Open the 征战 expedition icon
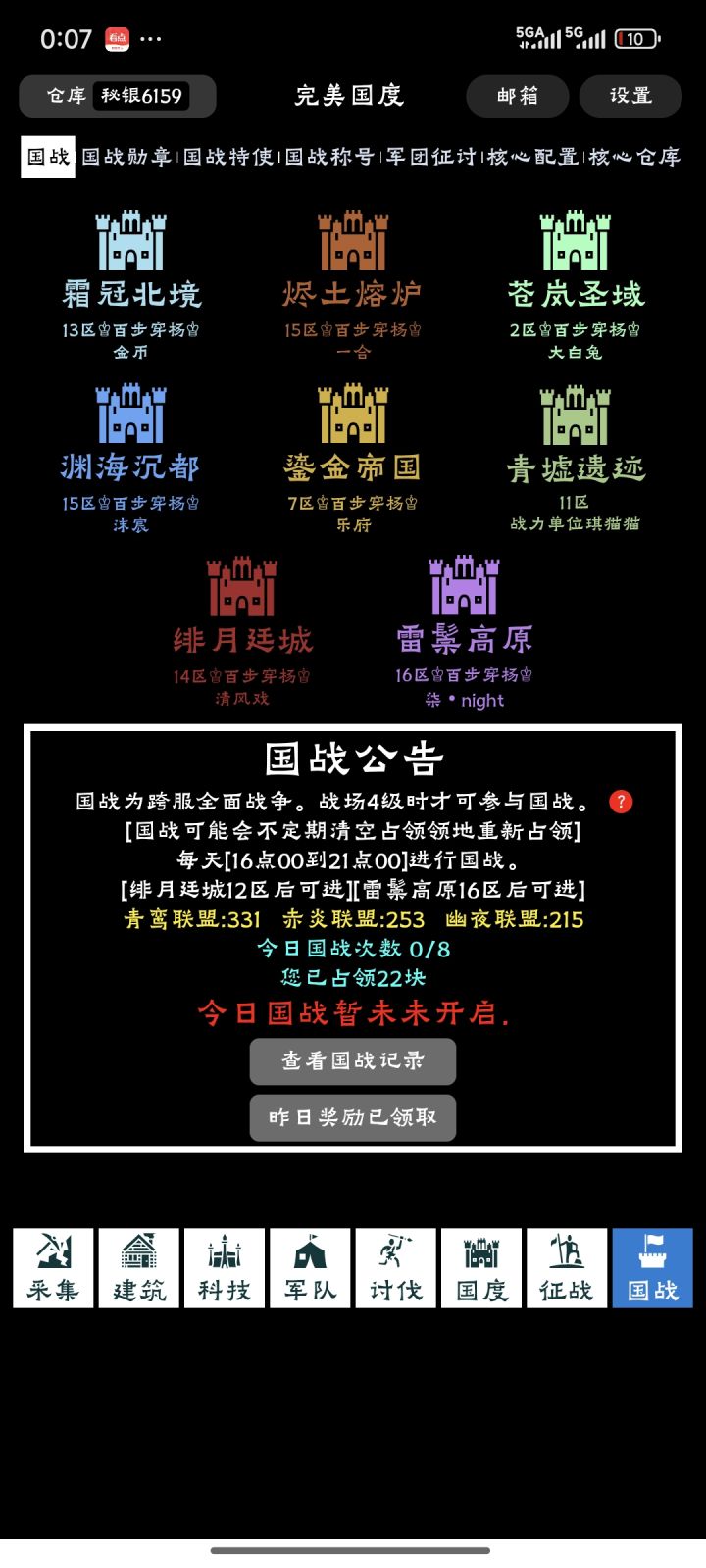The height and width of the screenshot is (1568, 706). [567, 1267]
